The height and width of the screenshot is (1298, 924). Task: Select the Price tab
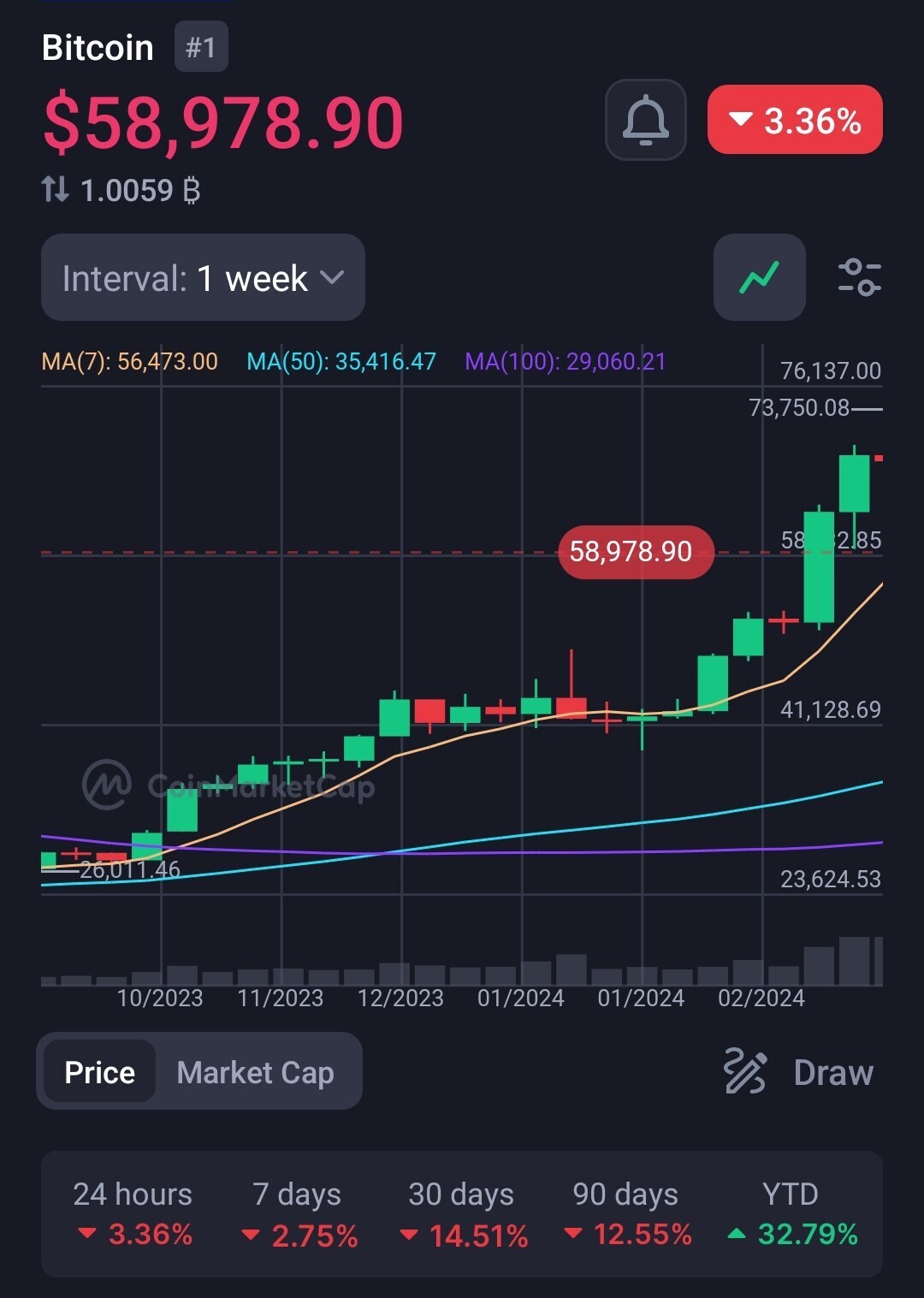pyautogui.click(x=100, y=1072)
